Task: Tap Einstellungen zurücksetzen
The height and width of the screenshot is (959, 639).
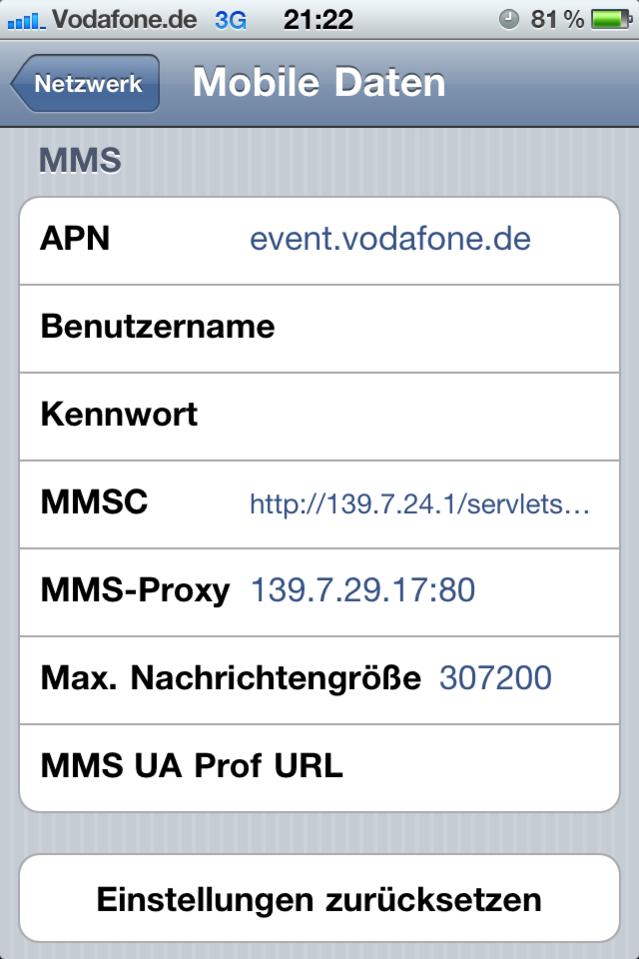Action: pyautogui.click(x=319, y=899)
